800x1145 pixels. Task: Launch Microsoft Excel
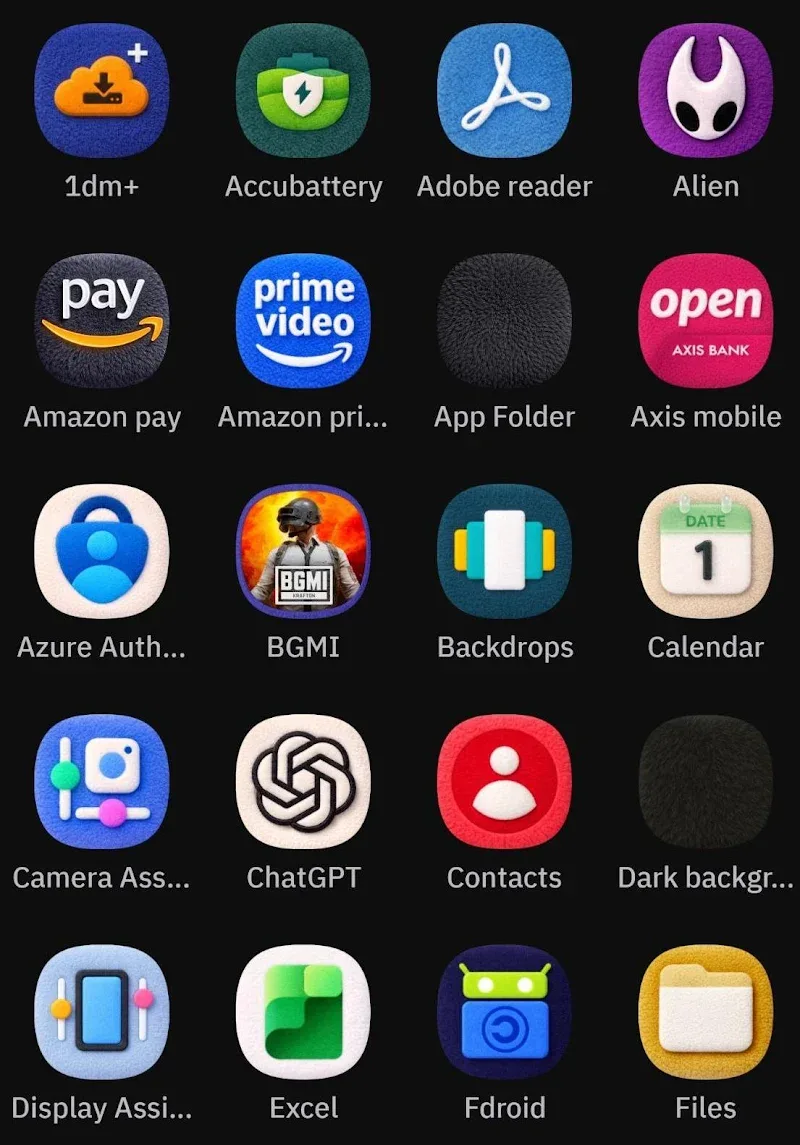click(304, 1012)
